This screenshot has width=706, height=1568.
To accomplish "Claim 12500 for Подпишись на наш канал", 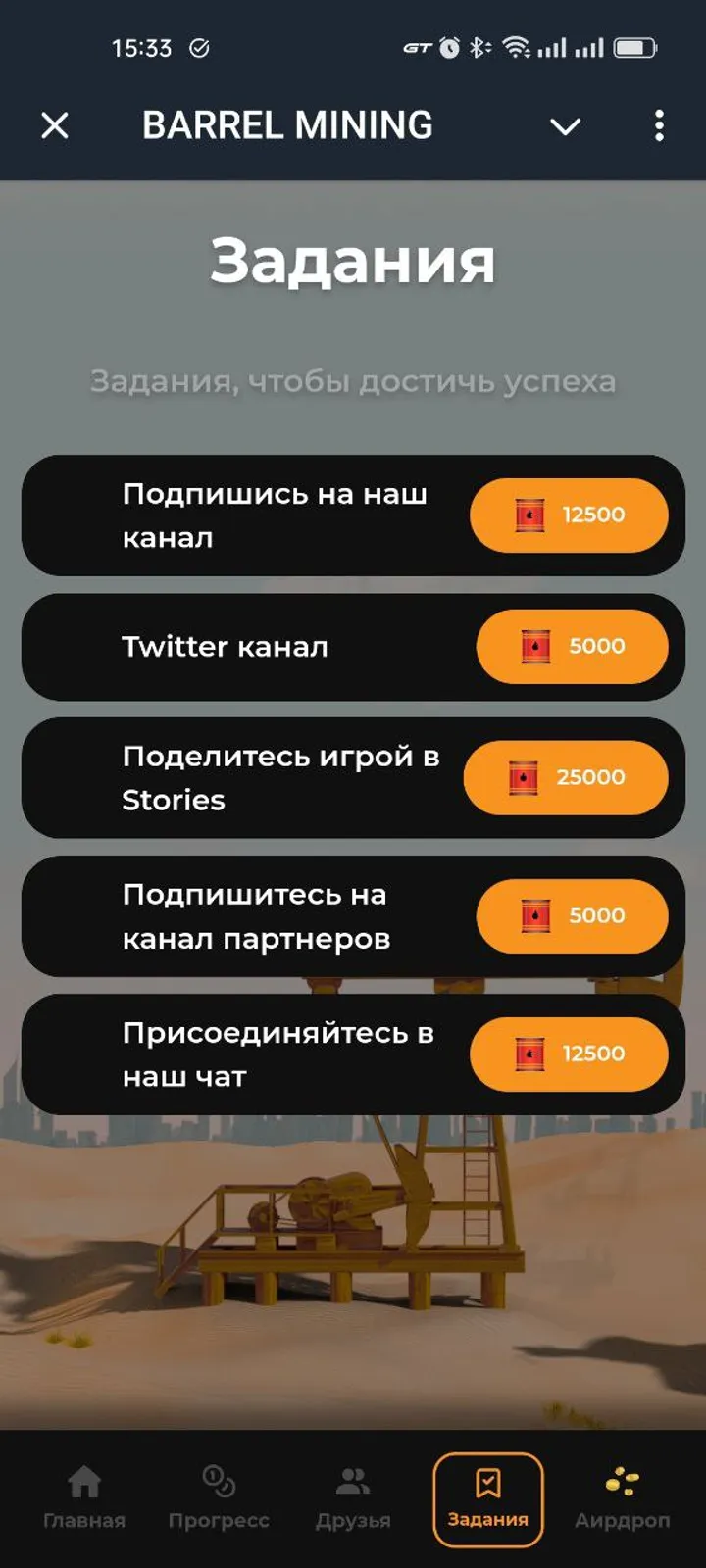I will (x=569, y=514).
